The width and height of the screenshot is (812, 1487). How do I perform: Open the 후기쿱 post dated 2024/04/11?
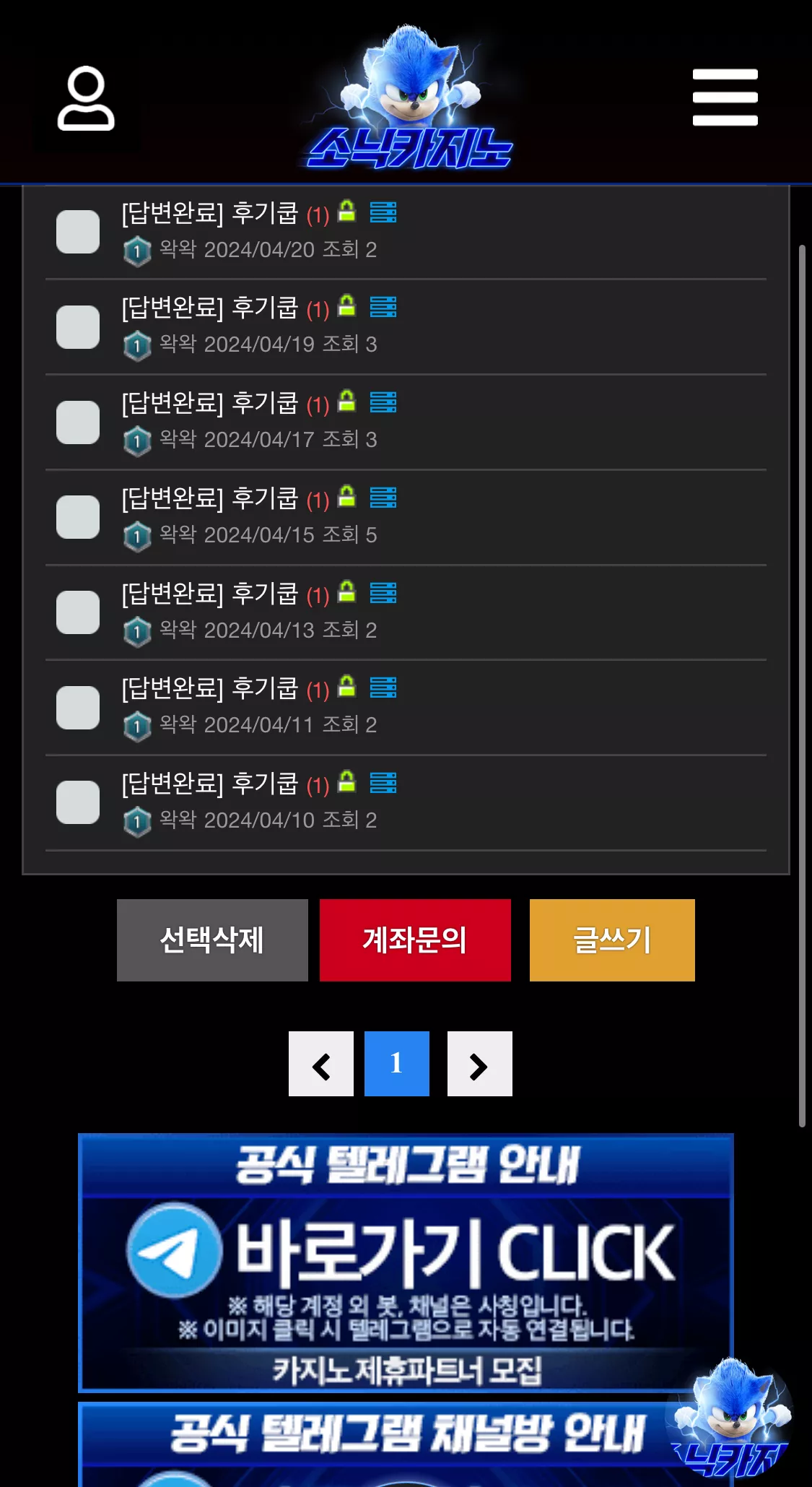pyautogui.click(x=209, y=688)
